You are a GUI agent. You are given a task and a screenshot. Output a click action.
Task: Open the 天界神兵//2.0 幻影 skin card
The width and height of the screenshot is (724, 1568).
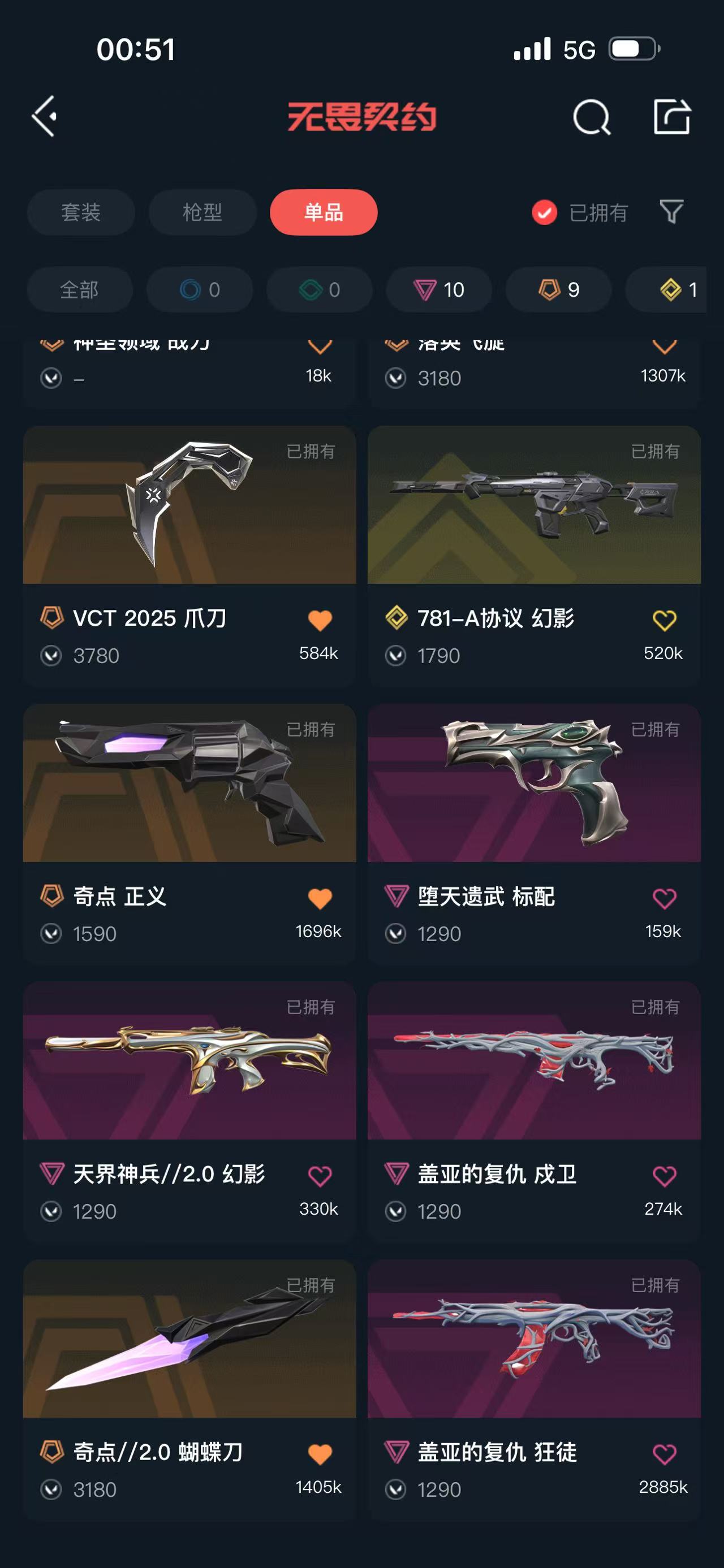(189, 1060)
